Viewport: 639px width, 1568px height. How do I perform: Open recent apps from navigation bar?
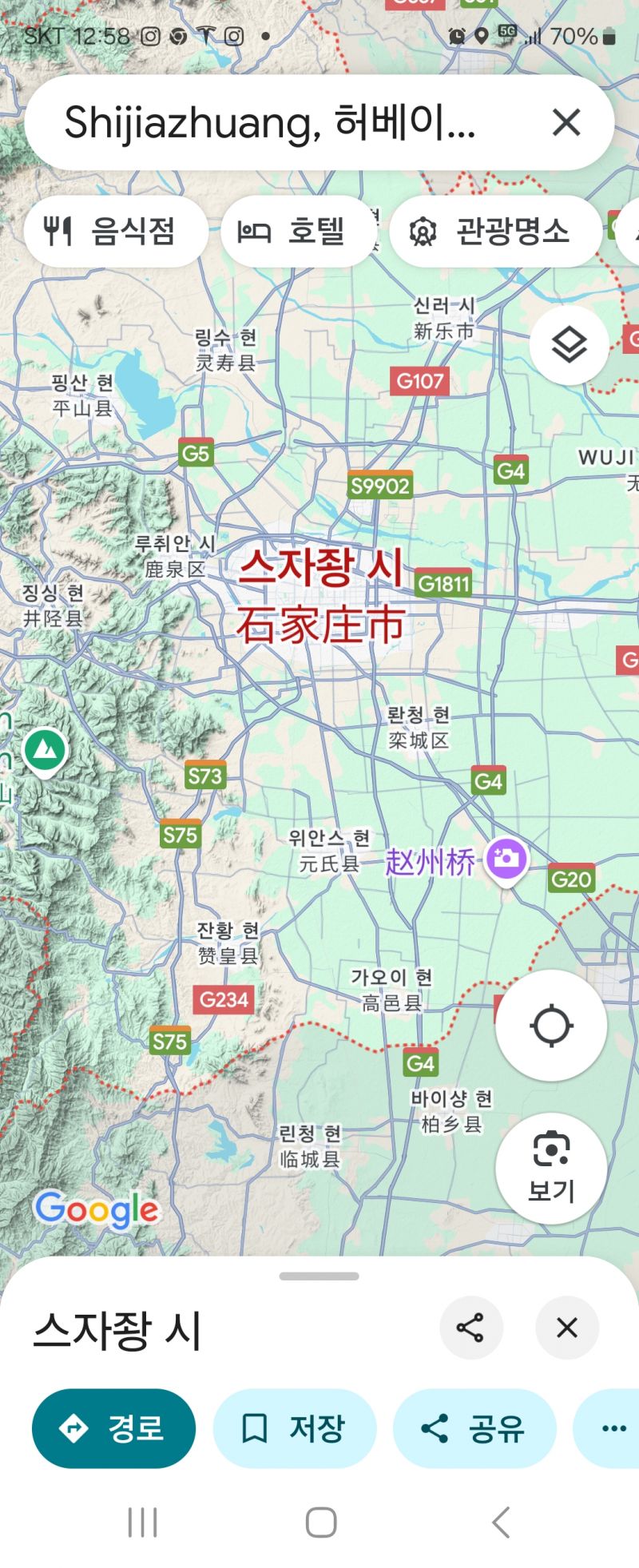[x=143, y=1522]
